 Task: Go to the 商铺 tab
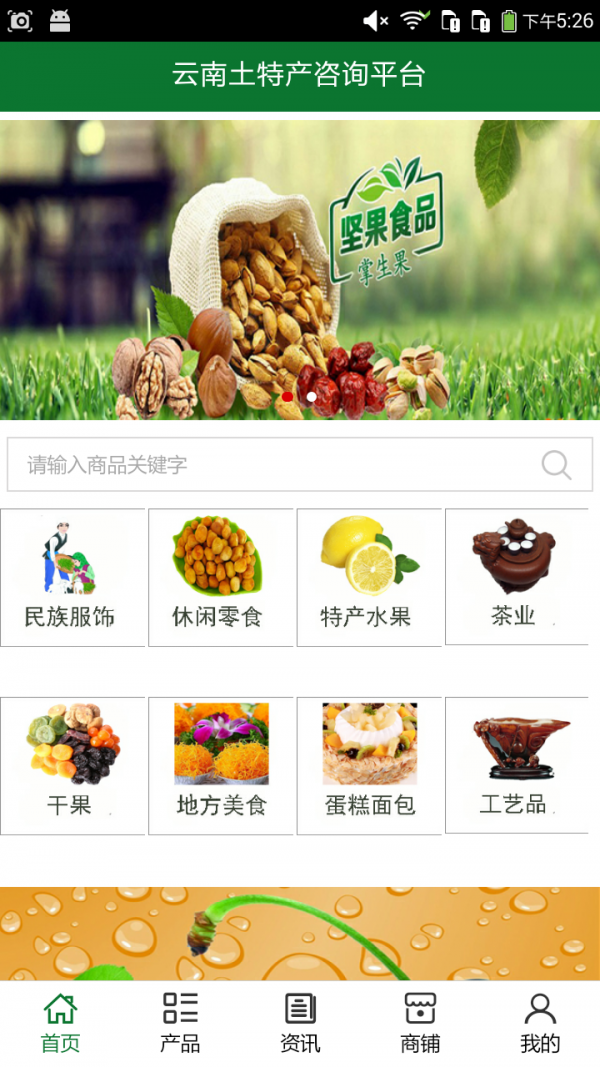pos(420,1023)
